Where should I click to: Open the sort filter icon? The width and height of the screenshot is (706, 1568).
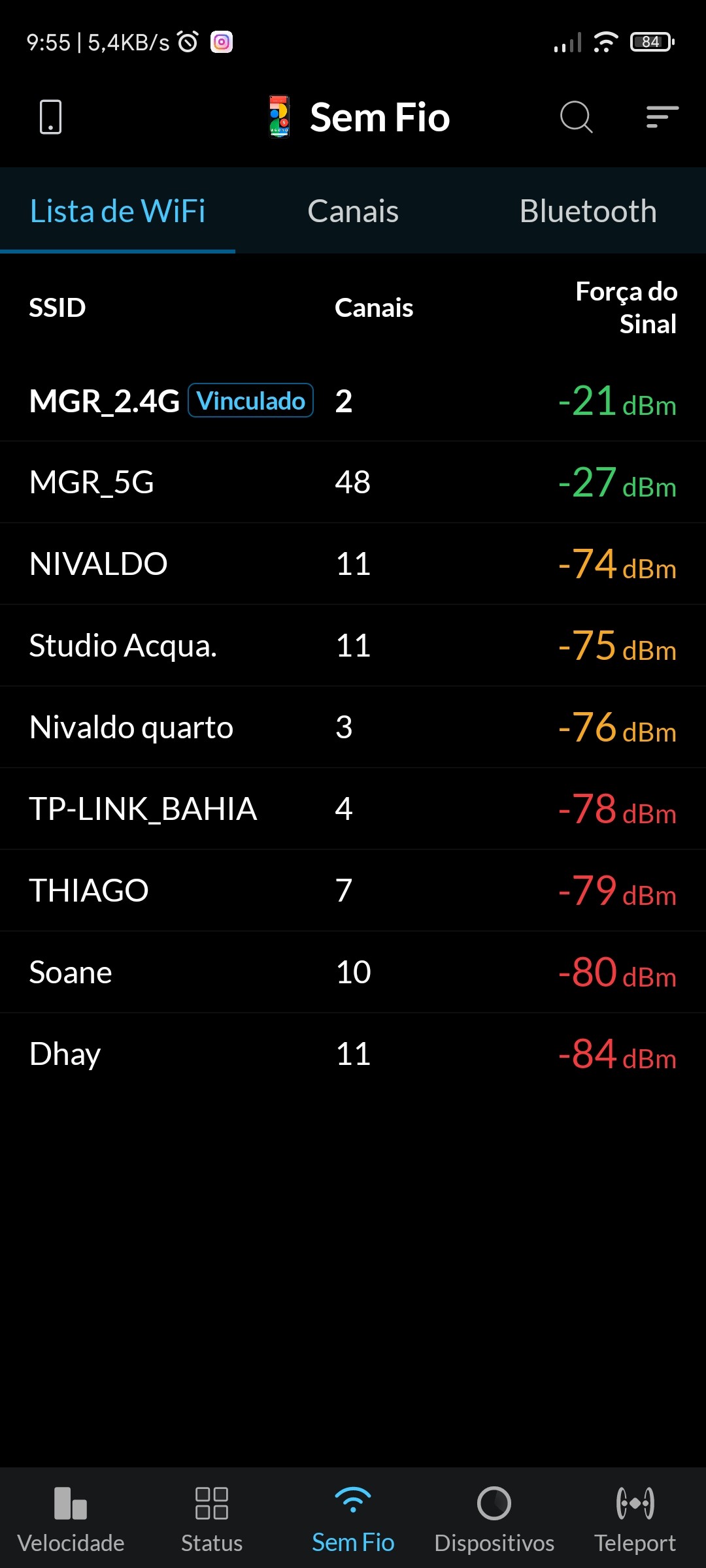[x=662, y=117]
